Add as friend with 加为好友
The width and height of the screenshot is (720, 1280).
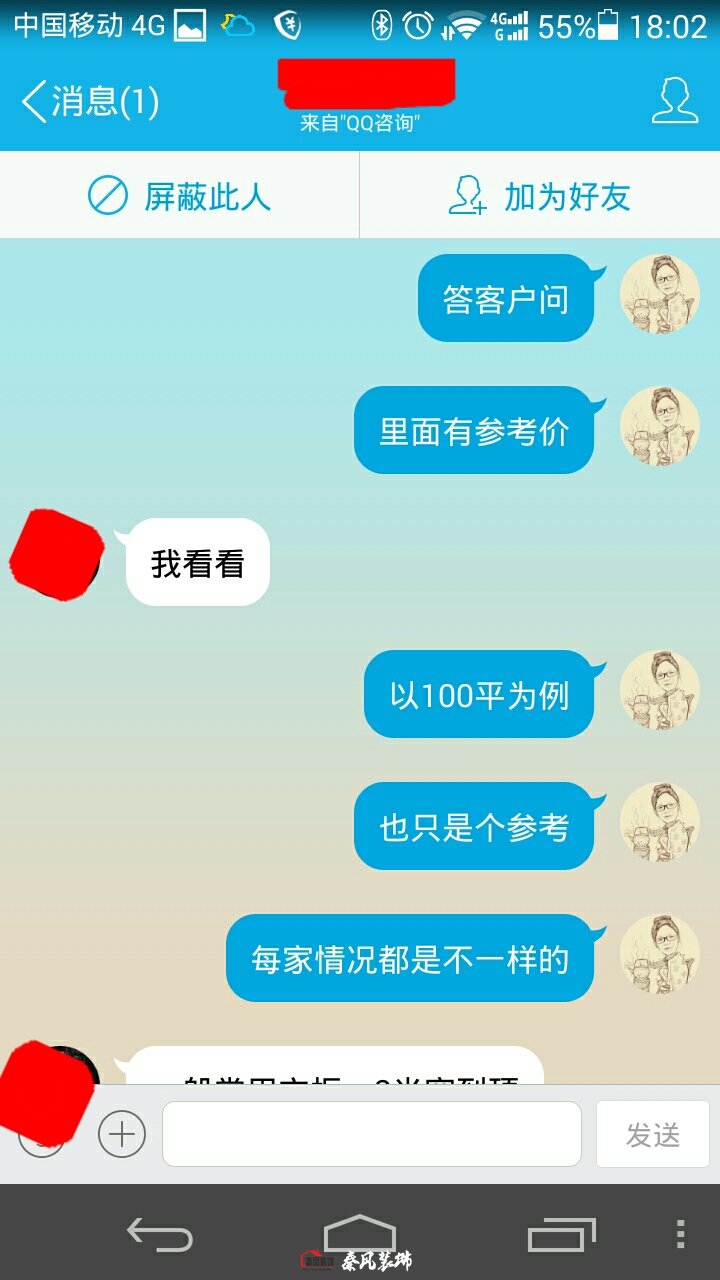pyautogui.click(x=540, y=196)
